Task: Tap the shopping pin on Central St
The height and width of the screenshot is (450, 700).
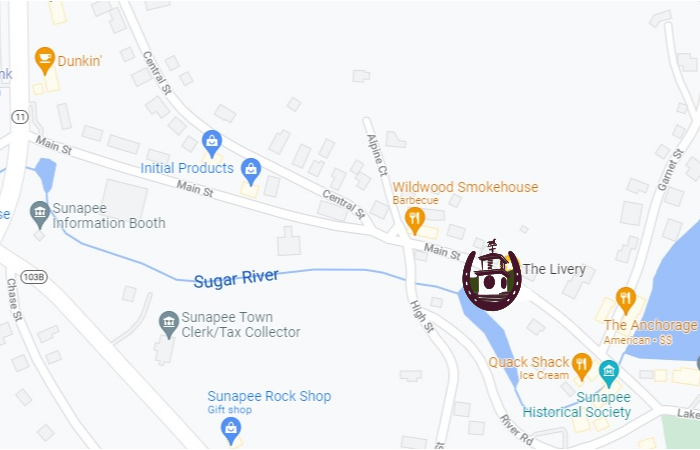Action: [211, 142]
